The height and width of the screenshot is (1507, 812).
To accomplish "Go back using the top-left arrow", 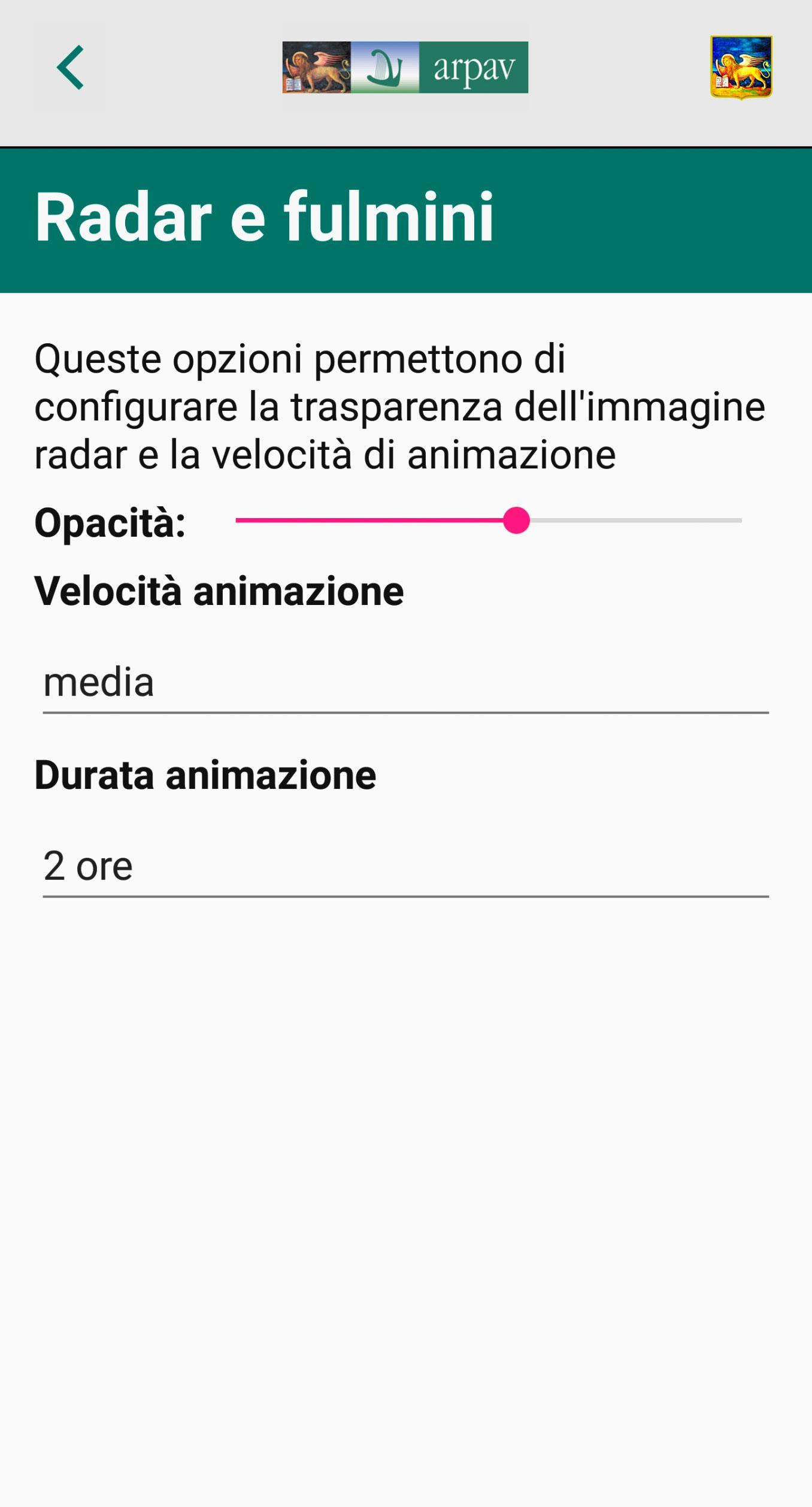I will tap(70, 68).
